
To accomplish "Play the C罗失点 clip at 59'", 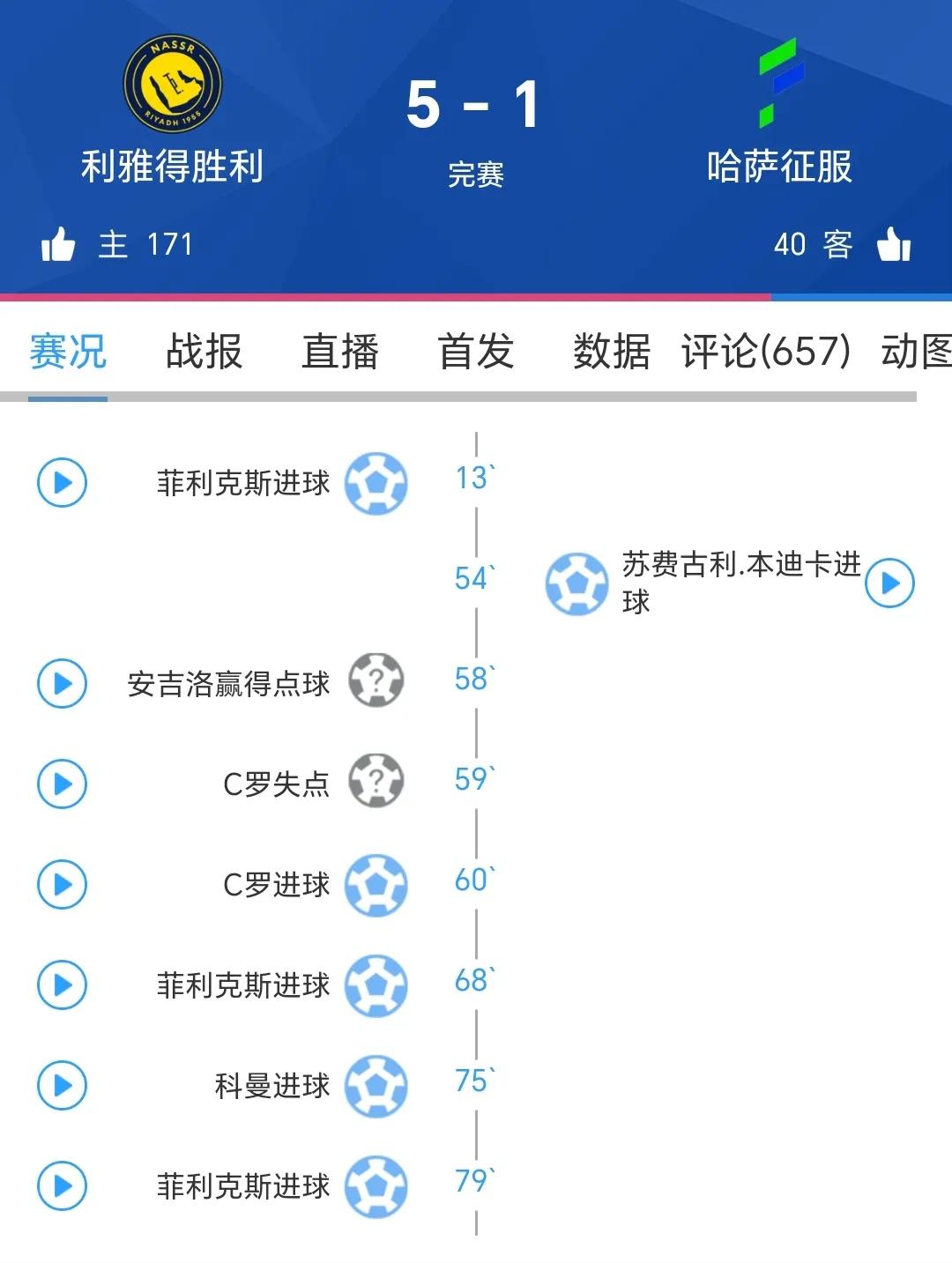I will (62, 784).
